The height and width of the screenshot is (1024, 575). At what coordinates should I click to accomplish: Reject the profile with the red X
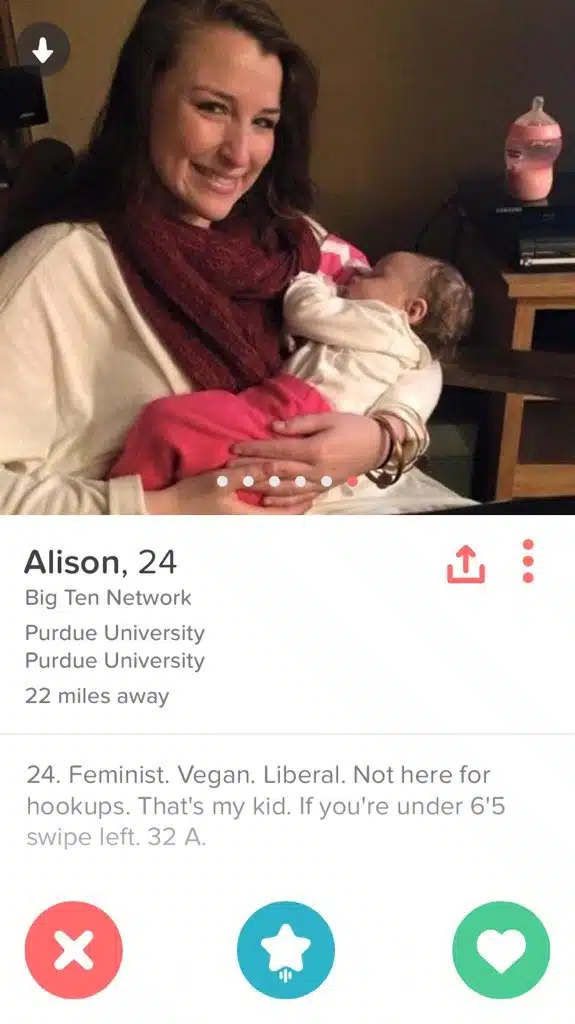click(73, 950)
